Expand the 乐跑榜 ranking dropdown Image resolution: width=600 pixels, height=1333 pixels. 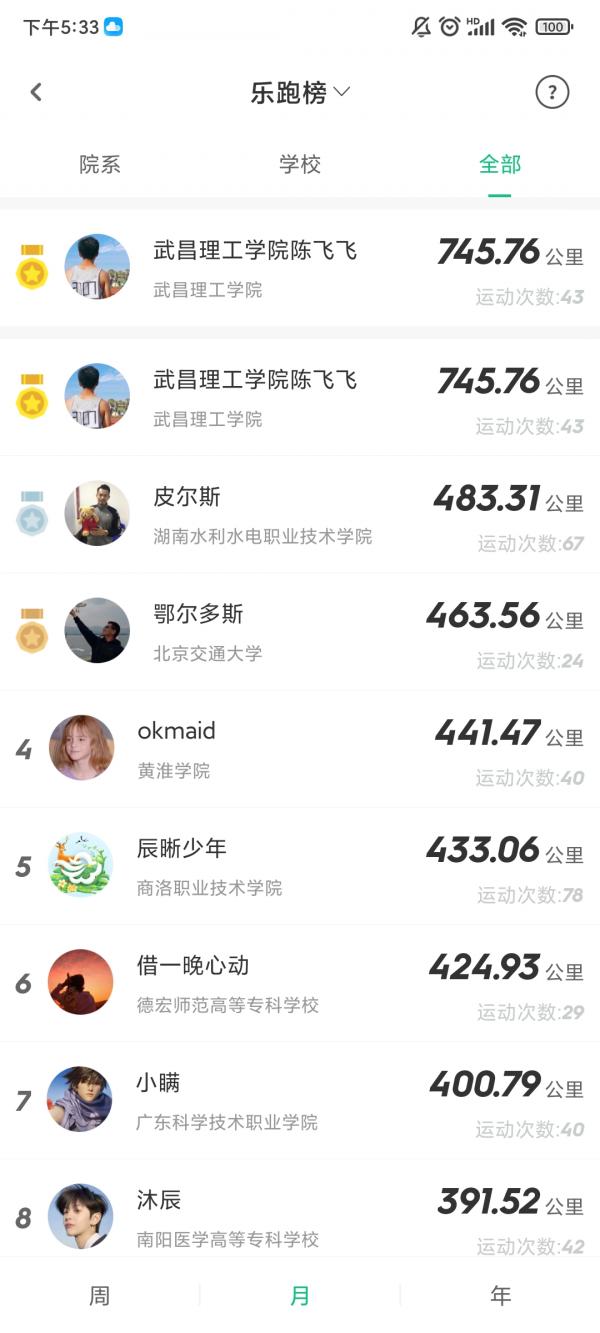pyautogui.click(x=300, y=93)
